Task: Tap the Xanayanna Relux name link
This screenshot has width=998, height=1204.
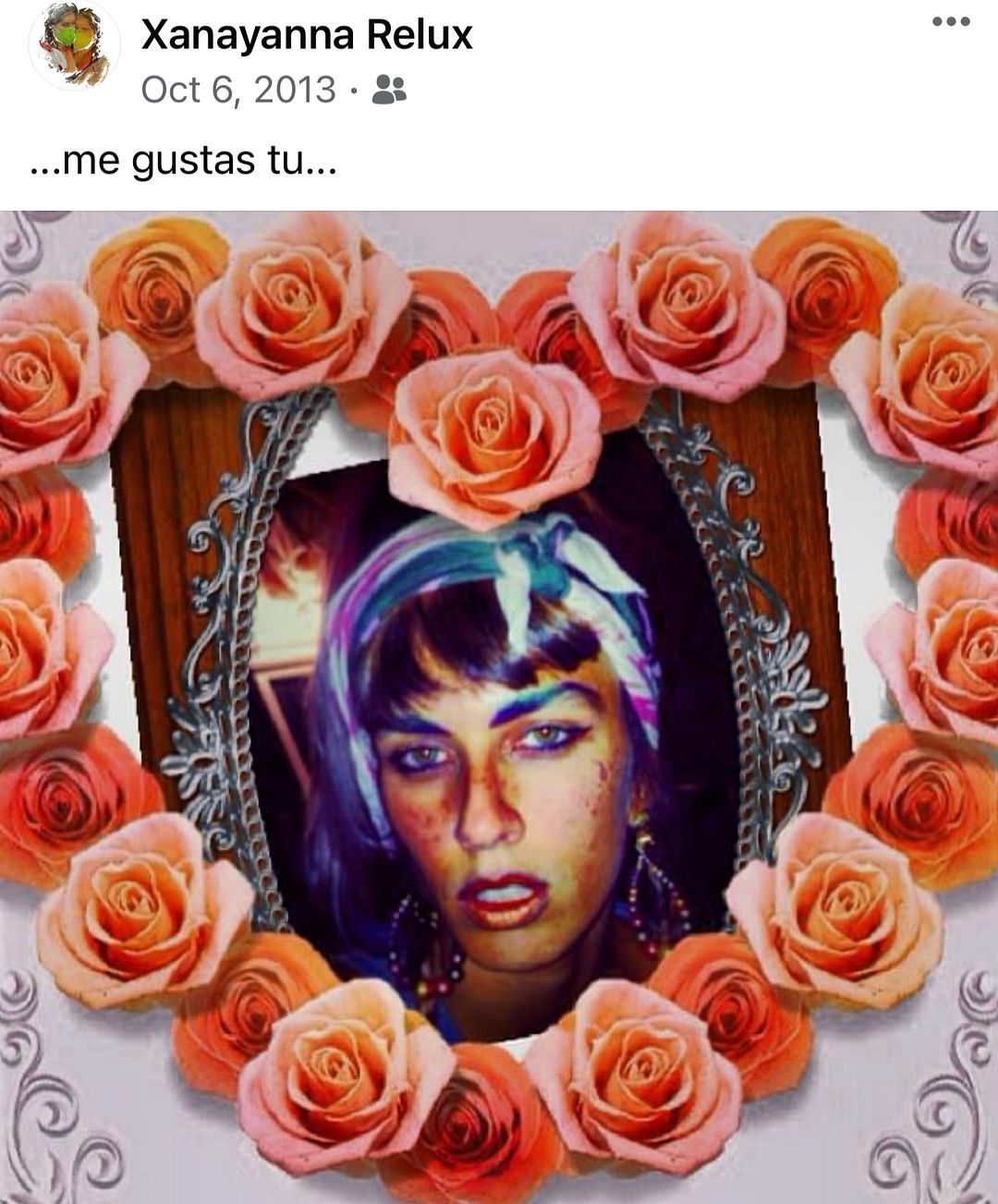Action: click(307, 36)
